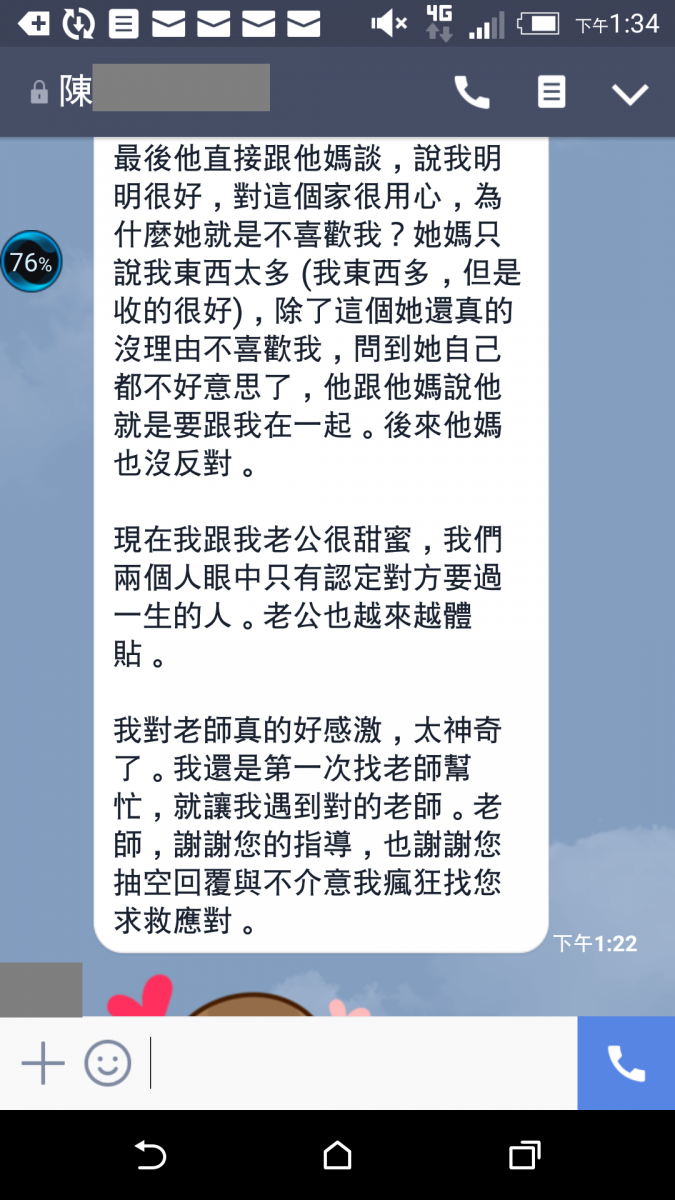Open the plus attachment menu
Screen dimensions: 675x1200
[43, 1063]
